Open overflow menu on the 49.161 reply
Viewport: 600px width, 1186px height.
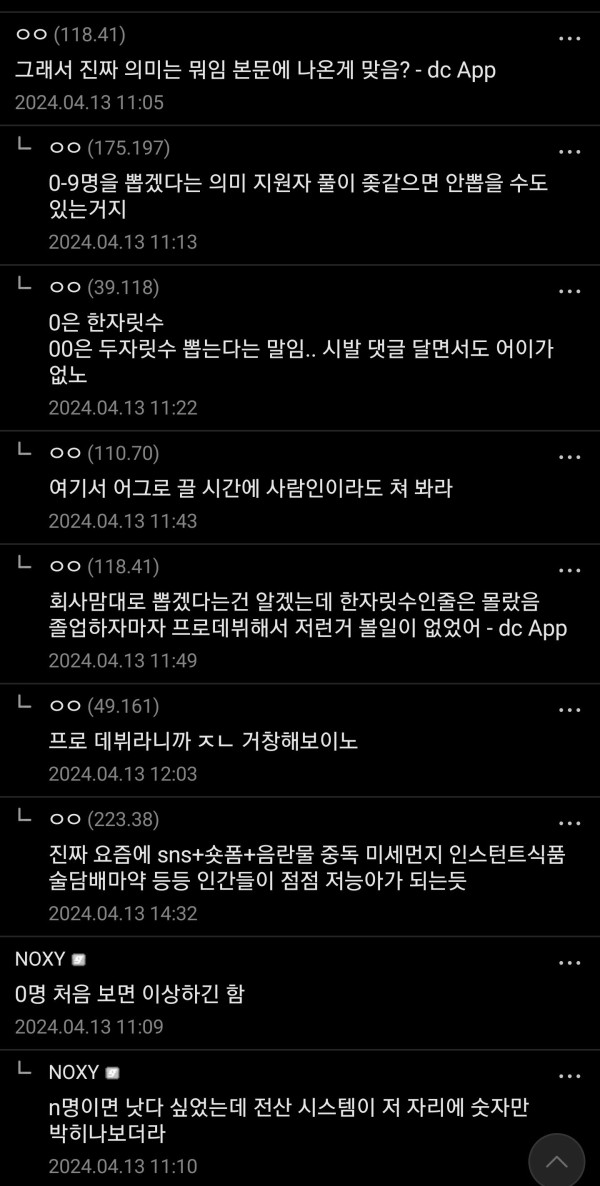click(x=569, y=710)
